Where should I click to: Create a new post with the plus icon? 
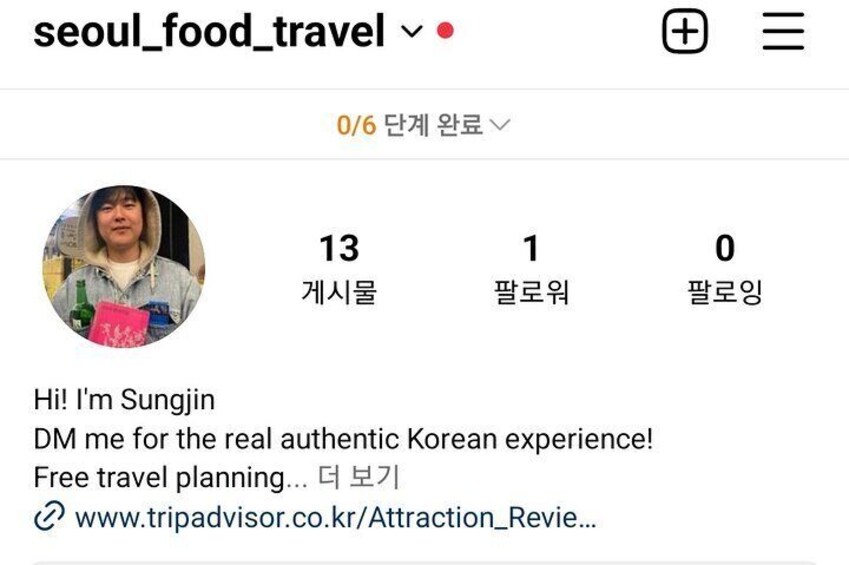pos(685,32)
